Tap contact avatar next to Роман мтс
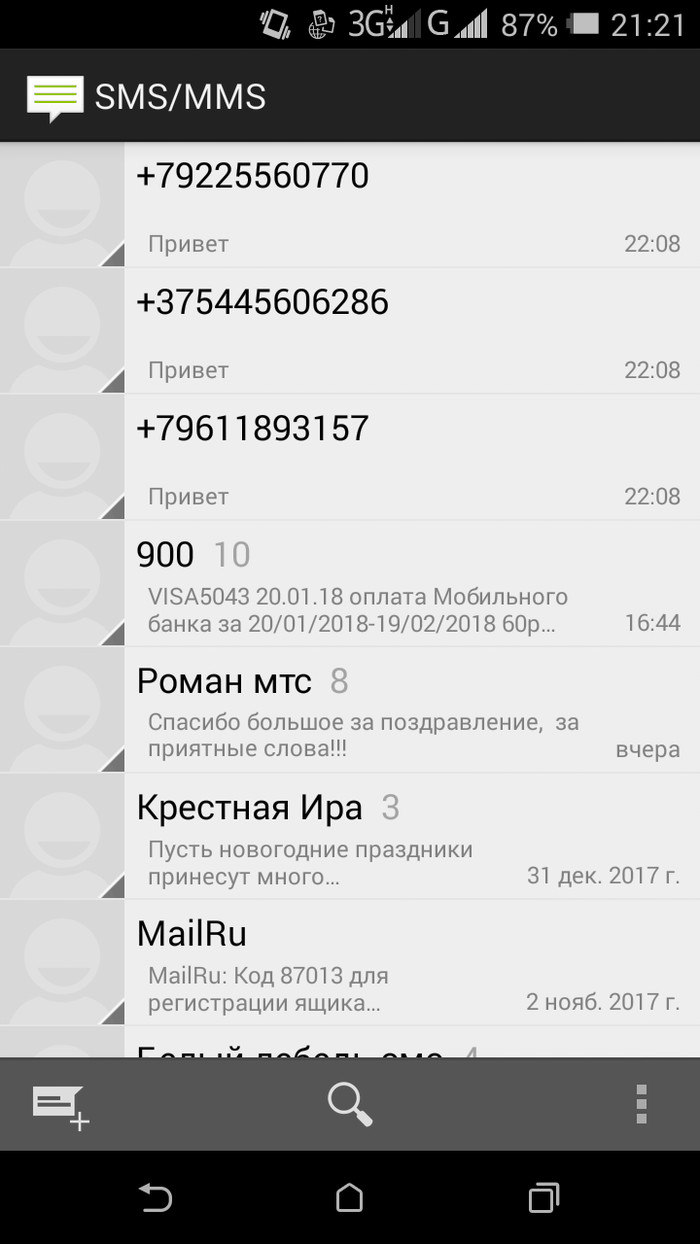Image resolution: width=700 pixels, height=1244 pixels. [62, 709]
